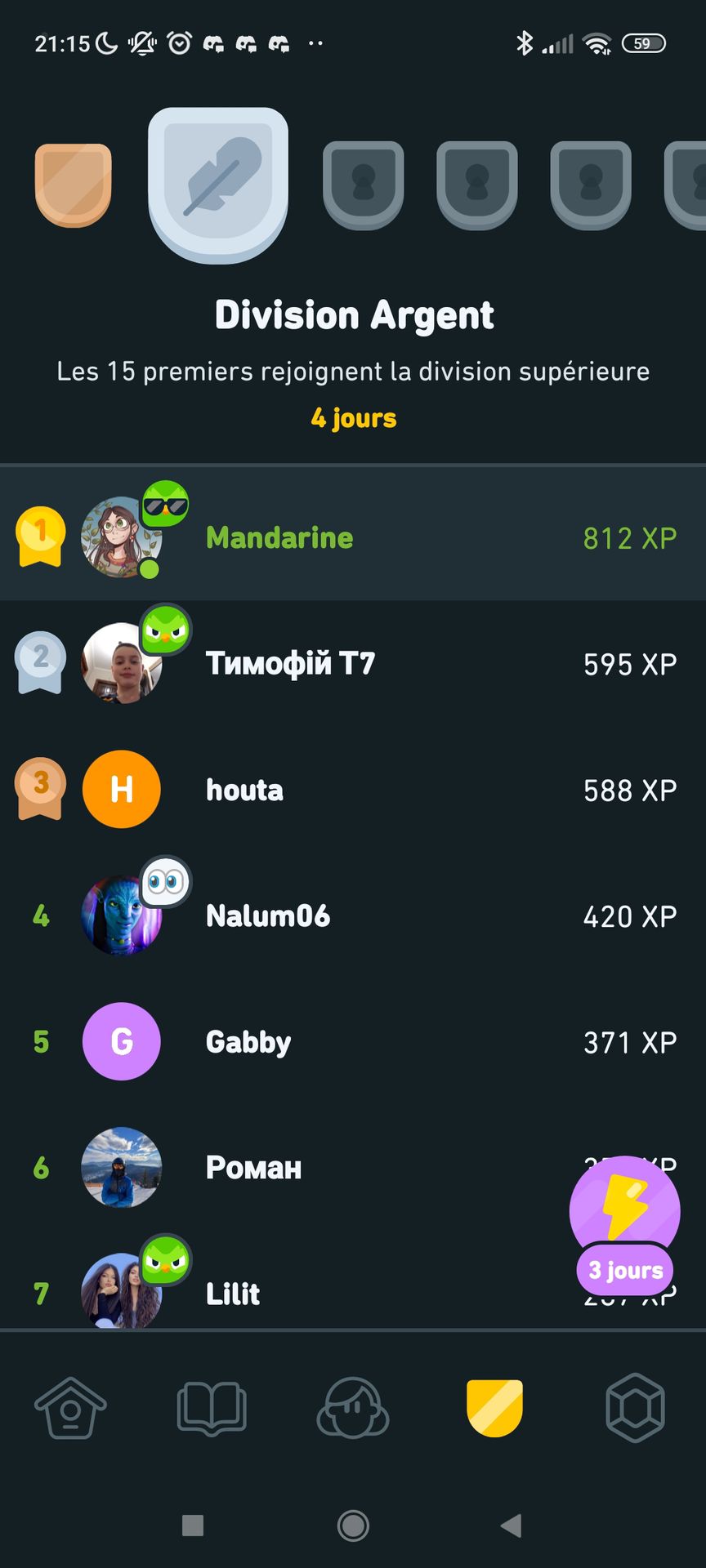Select the bronze league badge
The height and width of the screenshot is (1568, 706).
coord(74,185)
